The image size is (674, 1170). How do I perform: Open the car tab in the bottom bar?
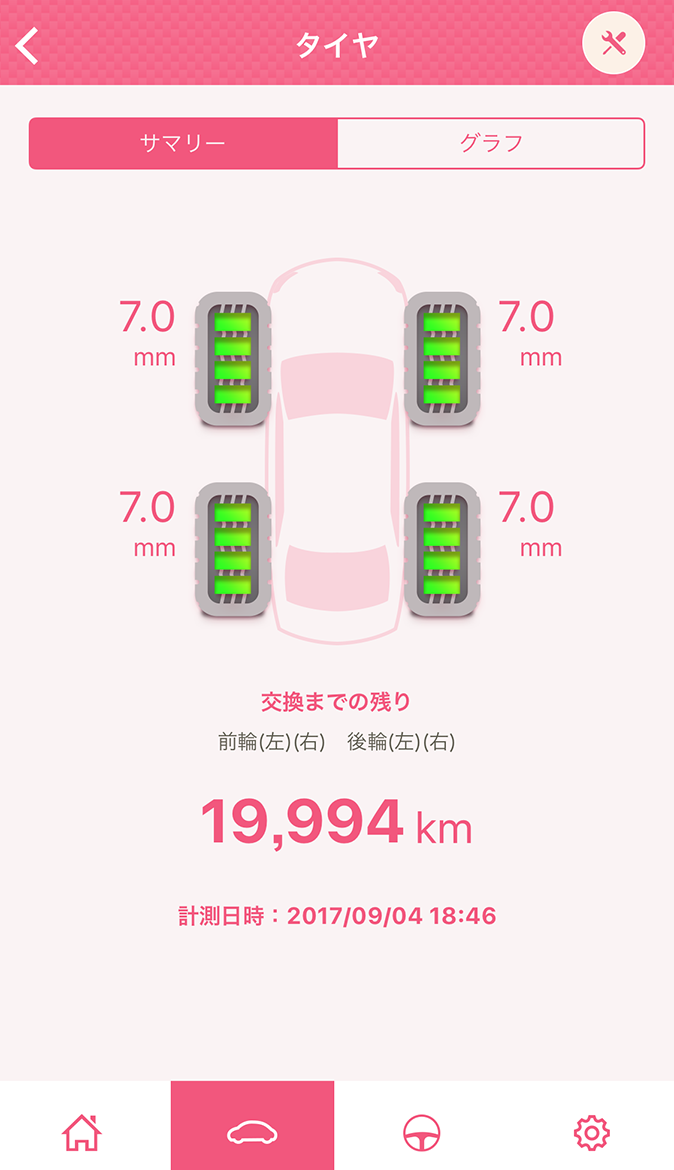click(x=252, y=1132)
